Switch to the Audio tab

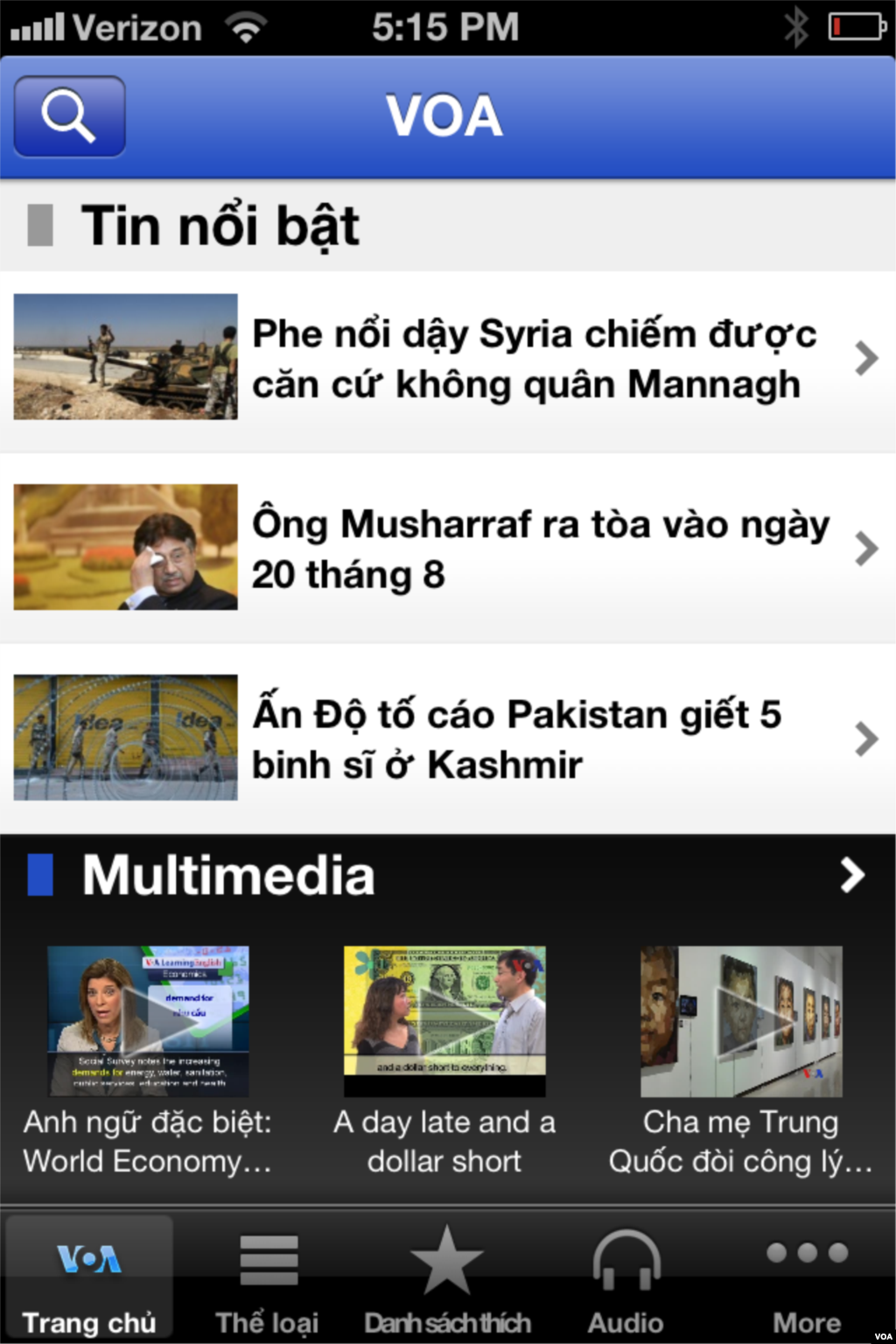[626, 1279]
